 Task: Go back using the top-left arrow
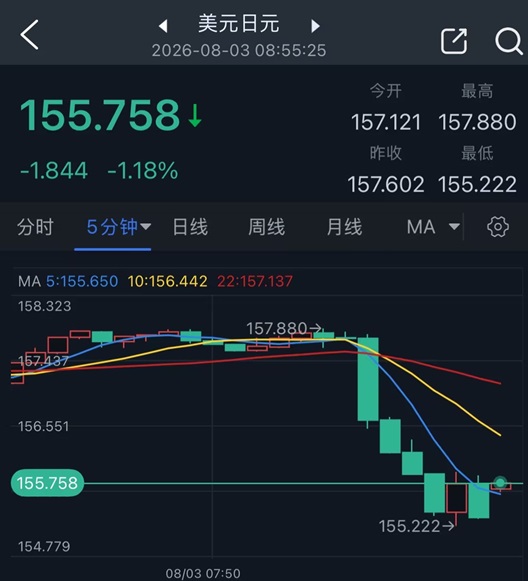point(29,35)
